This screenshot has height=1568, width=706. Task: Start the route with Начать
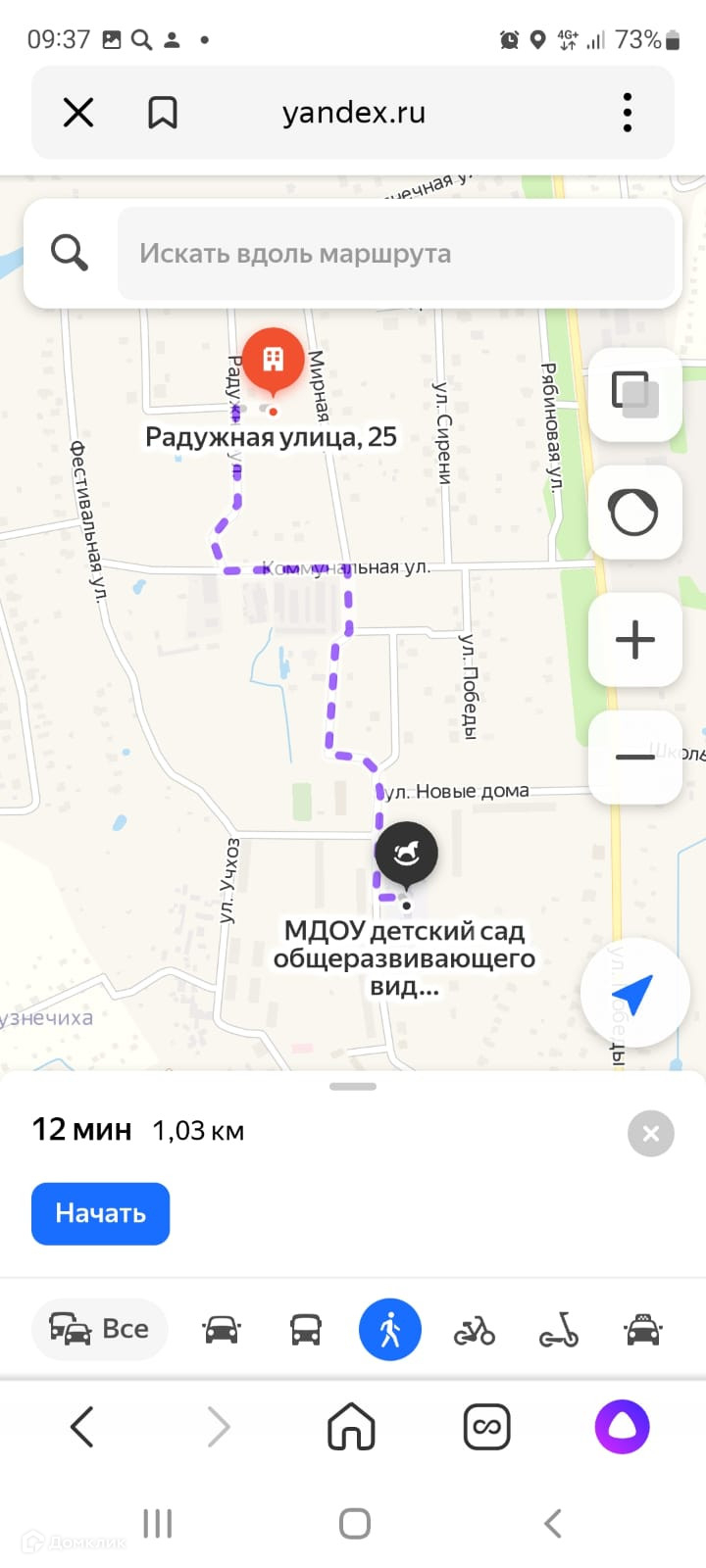click(100, 1213)
